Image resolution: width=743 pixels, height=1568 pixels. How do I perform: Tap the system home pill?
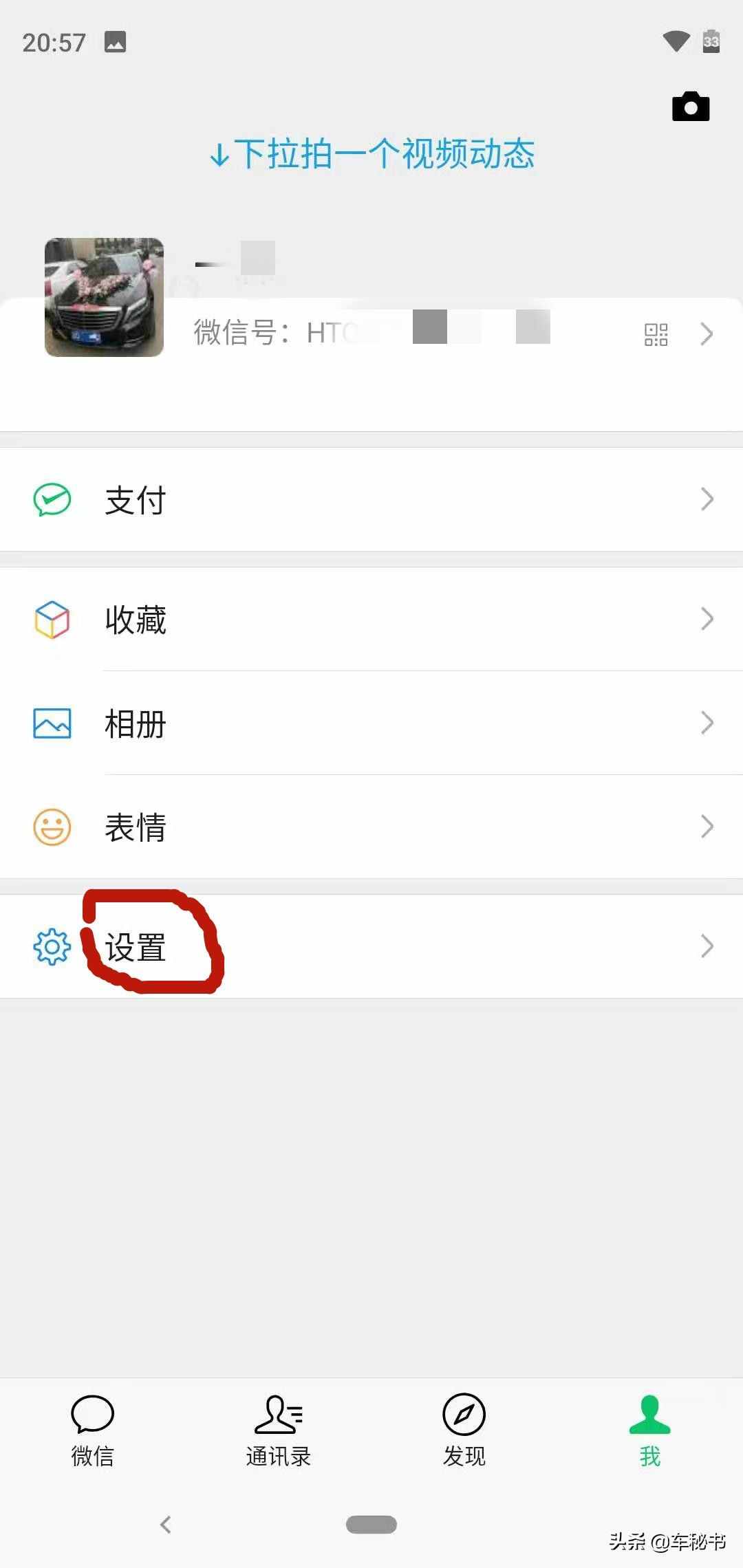coord(371,1525)
